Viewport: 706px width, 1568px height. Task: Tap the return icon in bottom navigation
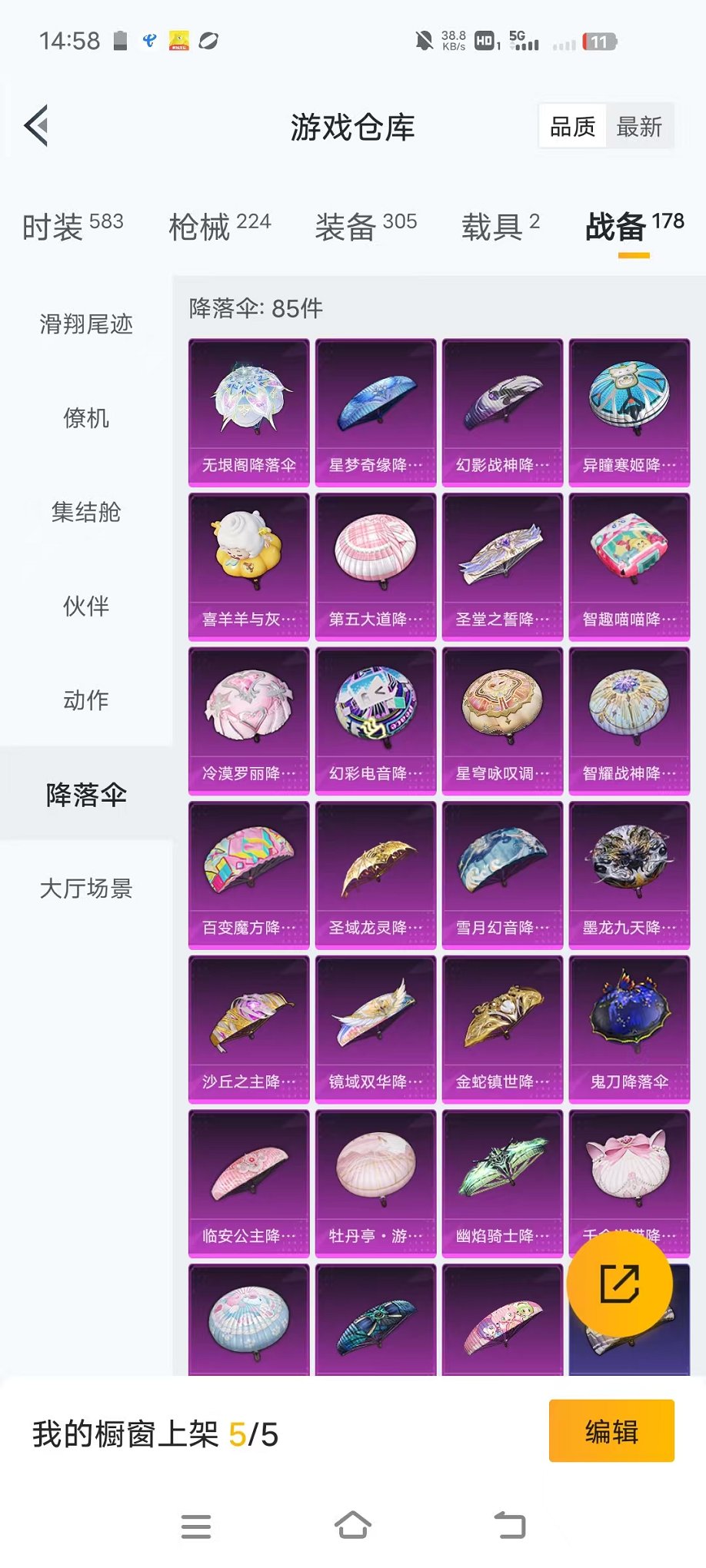coord(510,1527)
